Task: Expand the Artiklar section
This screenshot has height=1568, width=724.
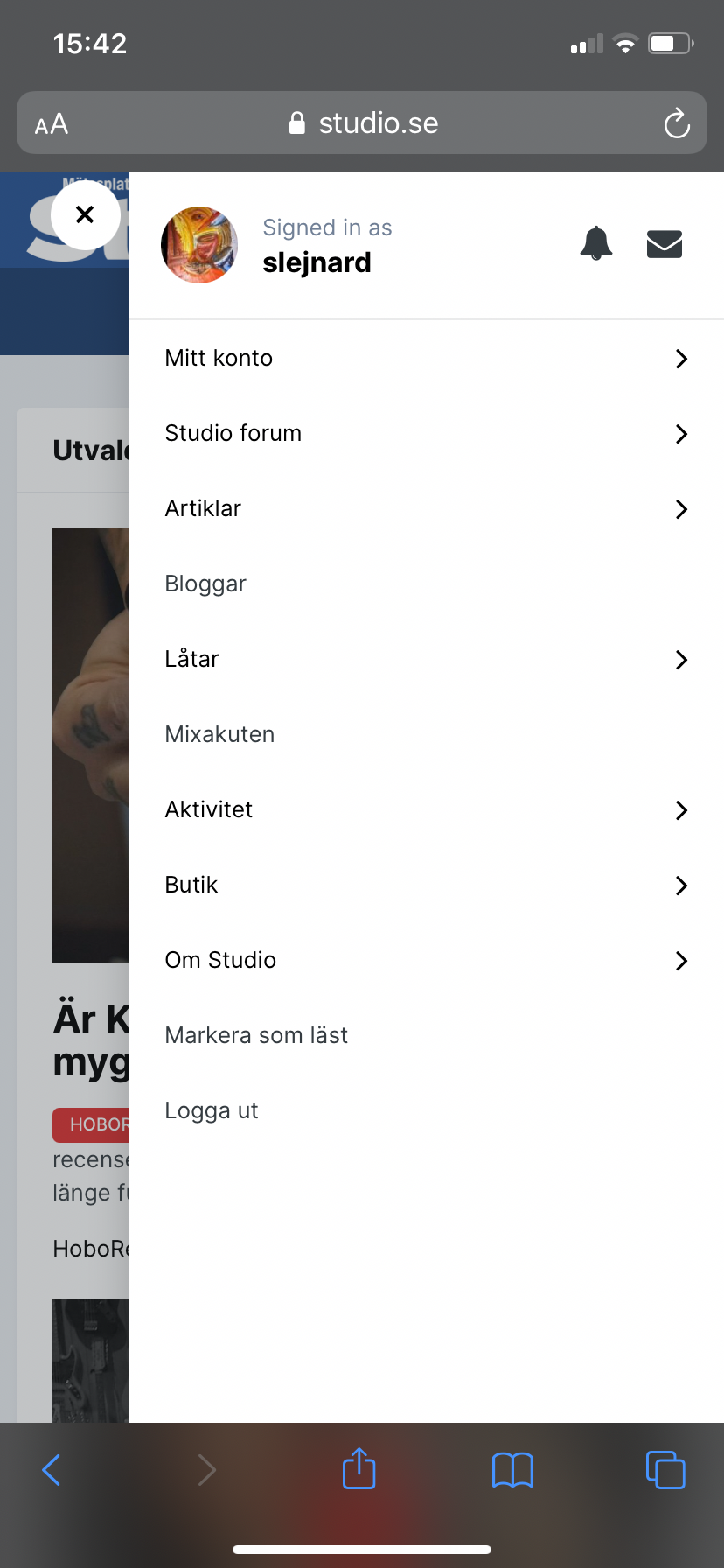Action: click(x=427, y=508)
